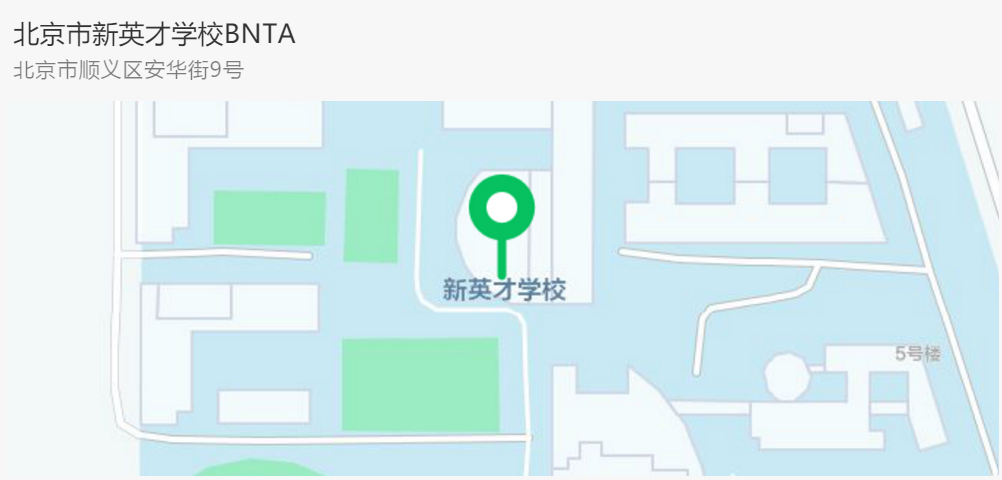Viewport: 1002px width, 480px height.
Task: Open the 北京市新英才学校BNTA location card
Action: click(155, 35)
